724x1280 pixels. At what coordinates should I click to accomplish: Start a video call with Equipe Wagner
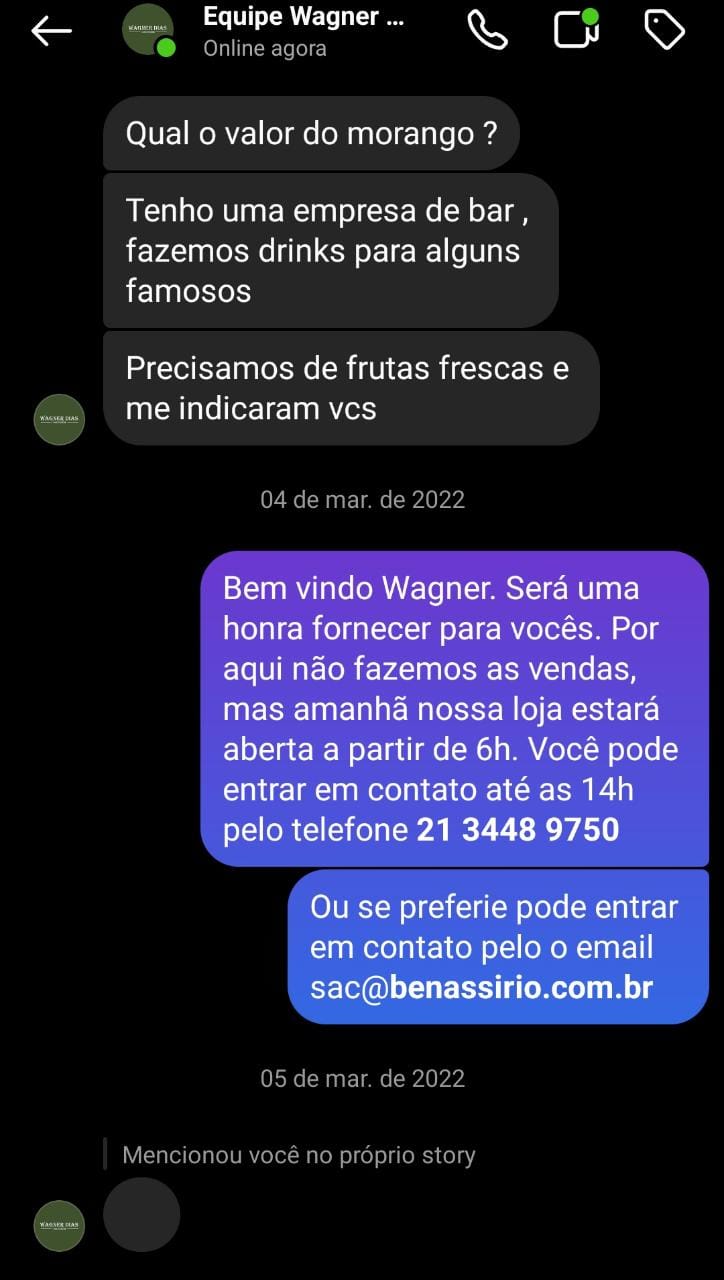[576, 30]
